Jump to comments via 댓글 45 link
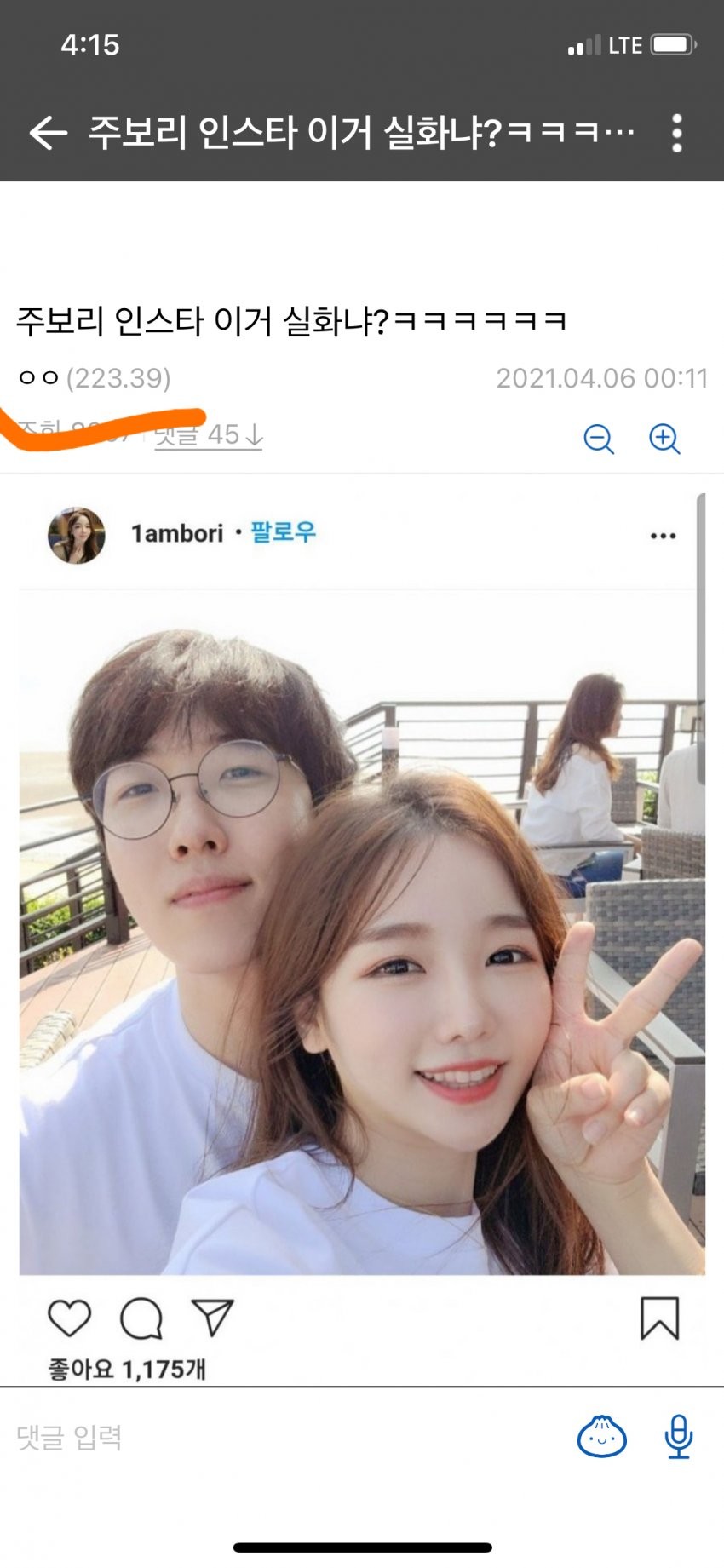 pyautogui.click(x=209, y=435)
